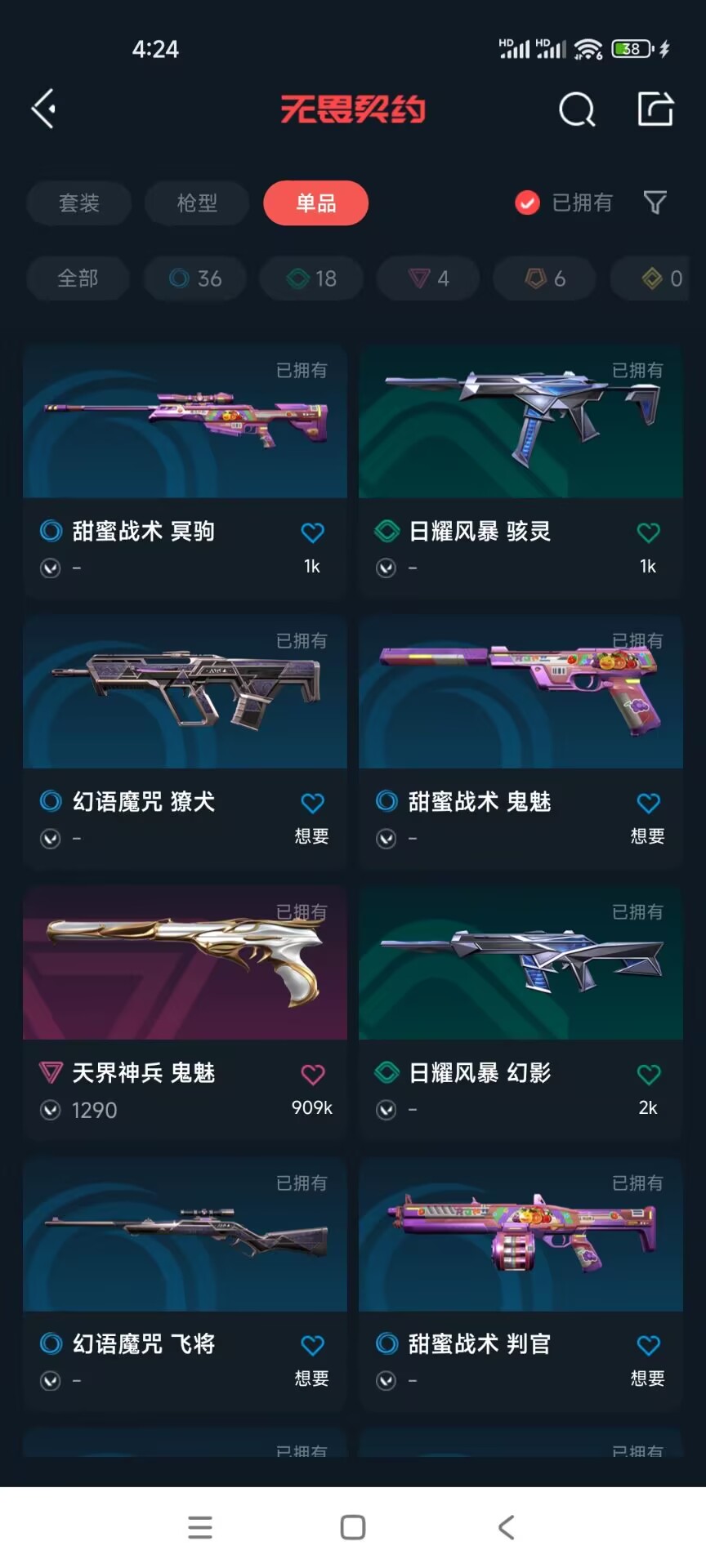Mark 甜蜜战术 判官 as wanted
706x1568 pixels.
(x=648, y=1346)
